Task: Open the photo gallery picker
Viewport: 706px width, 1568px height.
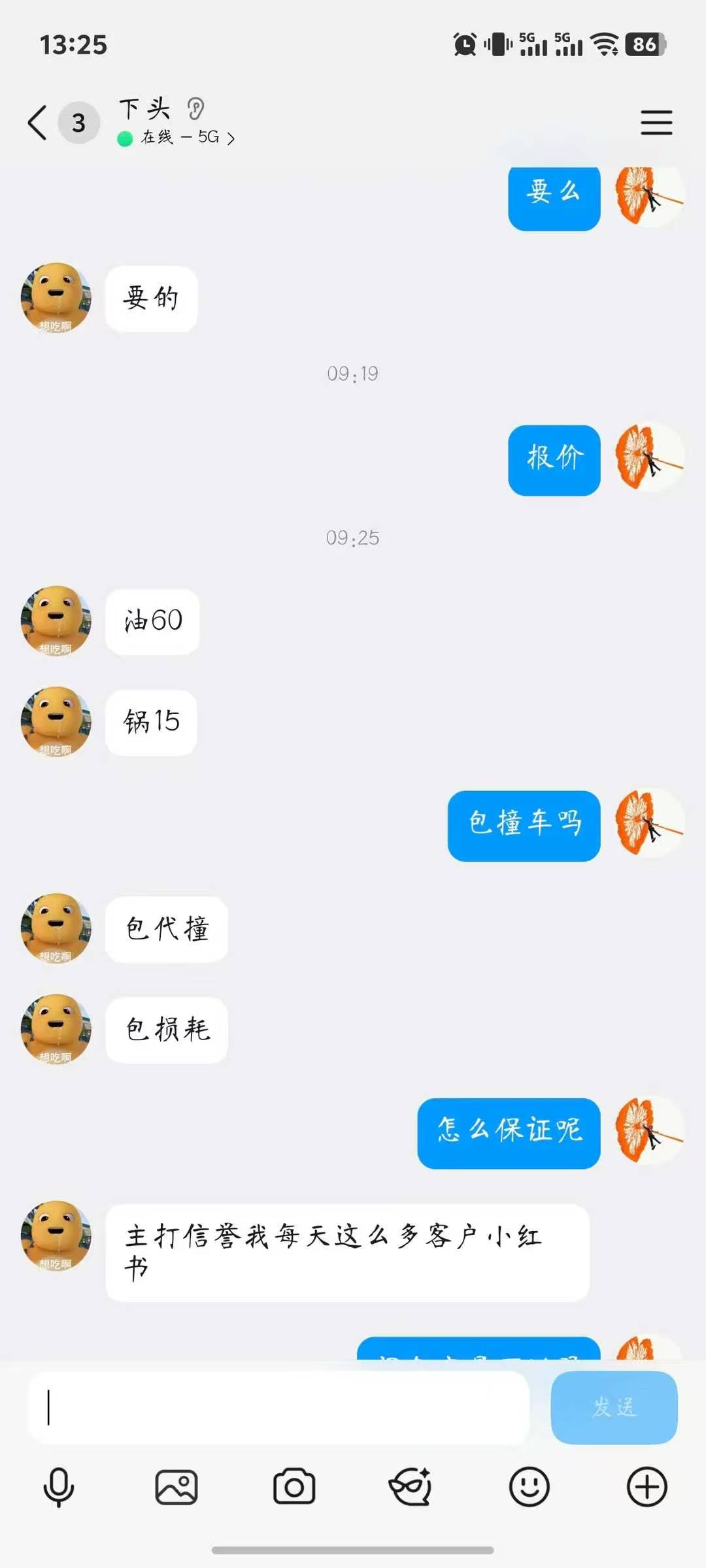Action: point(176,1487)
